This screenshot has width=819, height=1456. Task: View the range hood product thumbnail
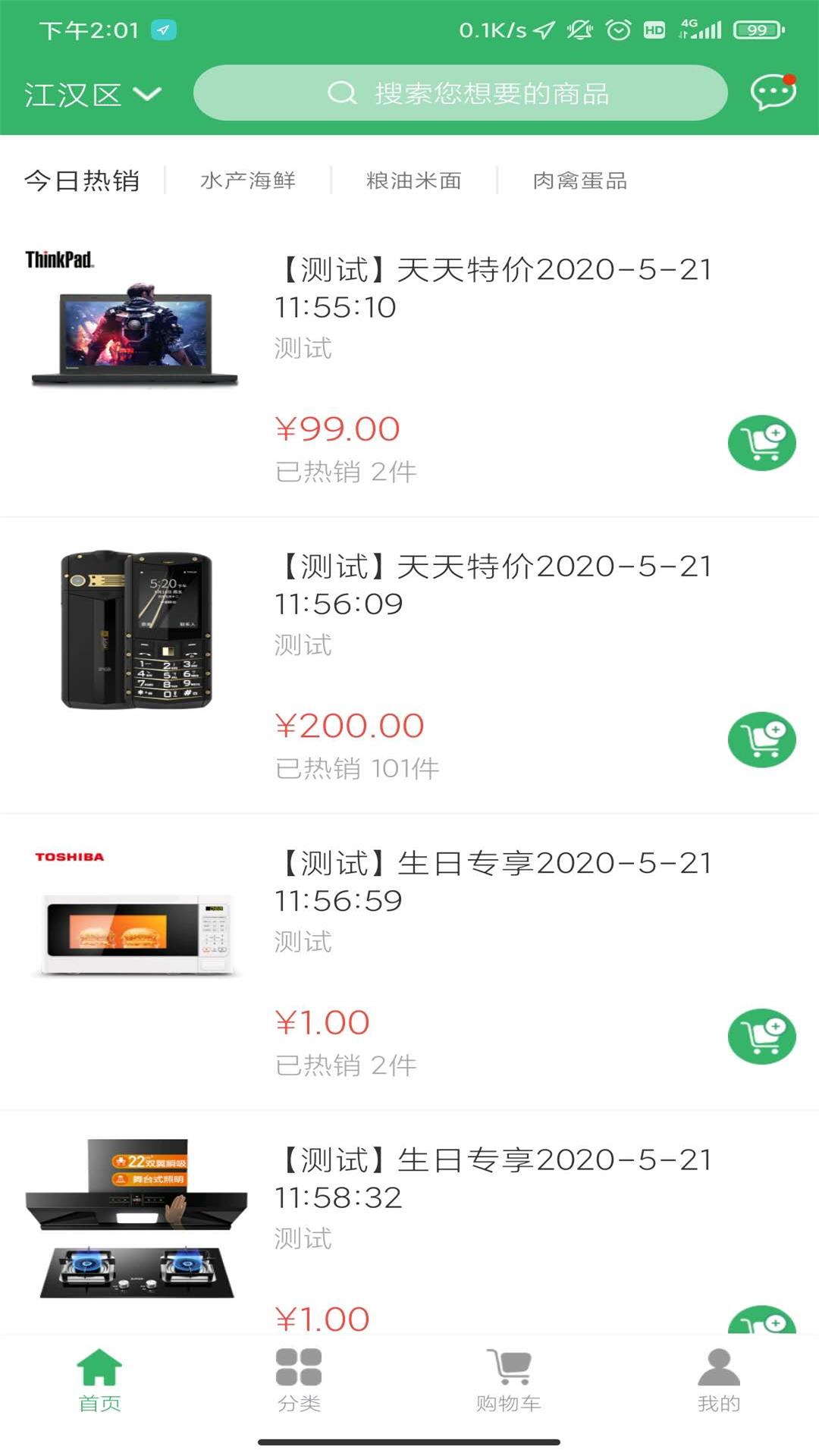click(x=136, y=1221)
